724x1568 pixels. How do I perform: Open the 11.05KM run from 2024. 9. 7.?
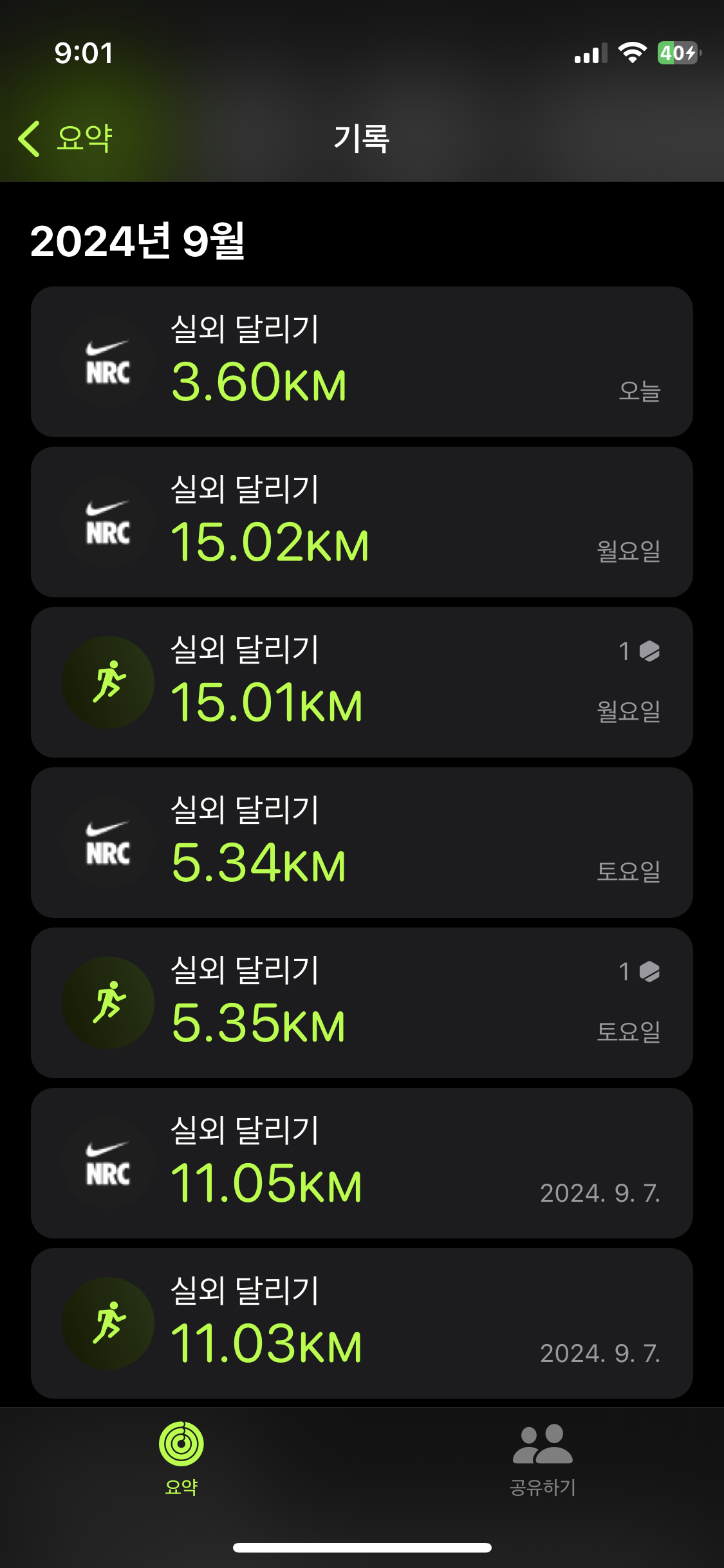tap(362, 1163)
